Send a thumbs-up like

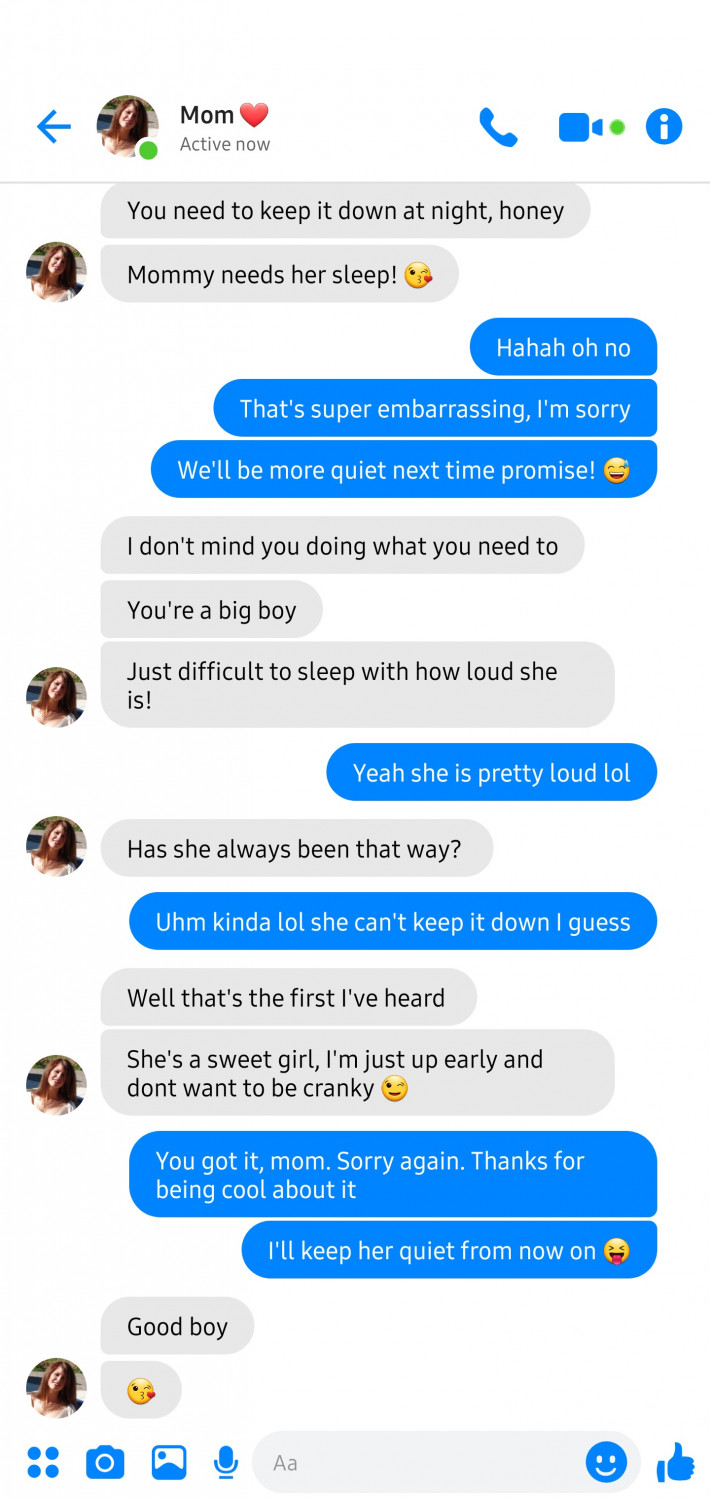point(676,1462)
